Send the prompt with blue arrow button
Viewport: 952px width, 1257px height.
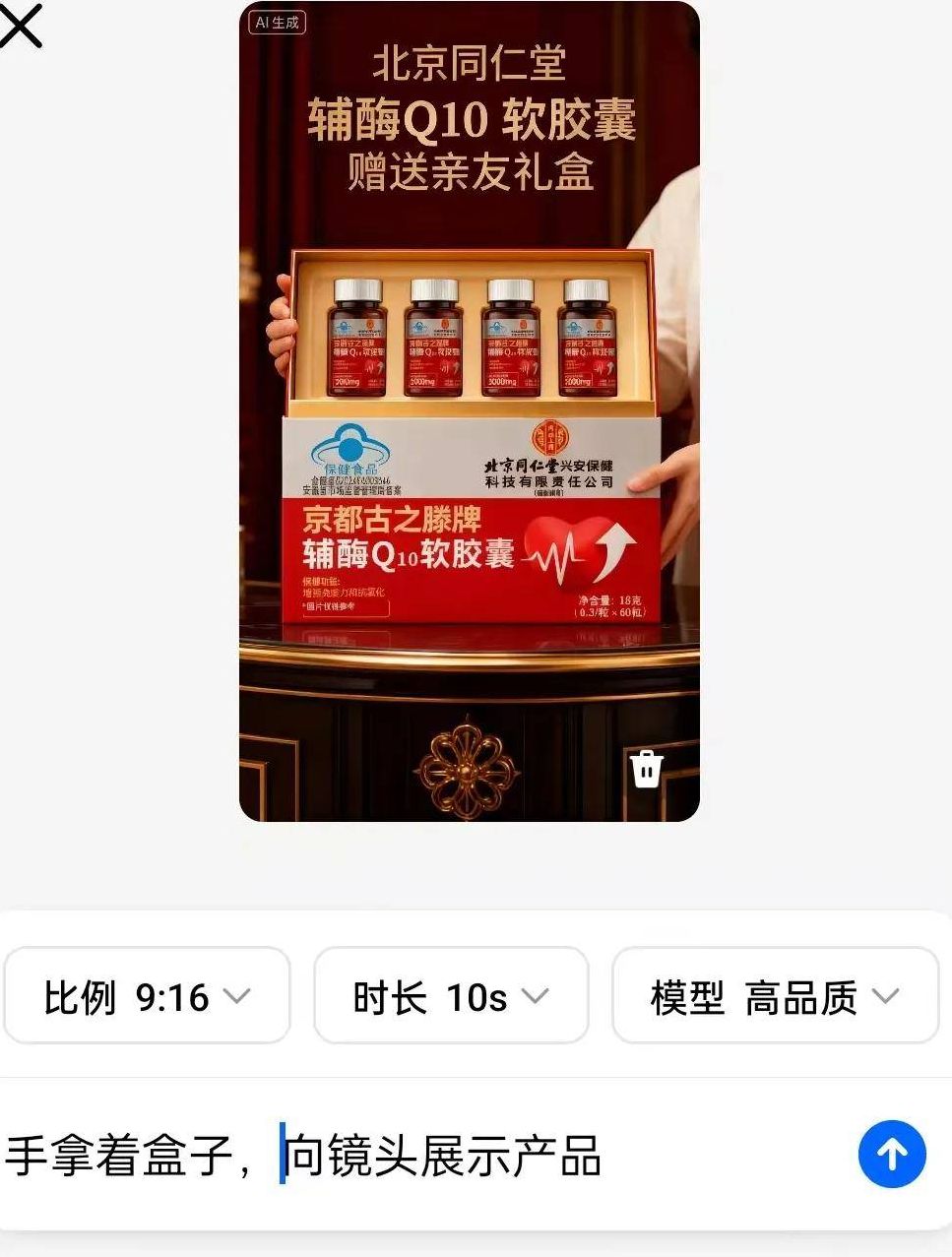(891, 1154)
